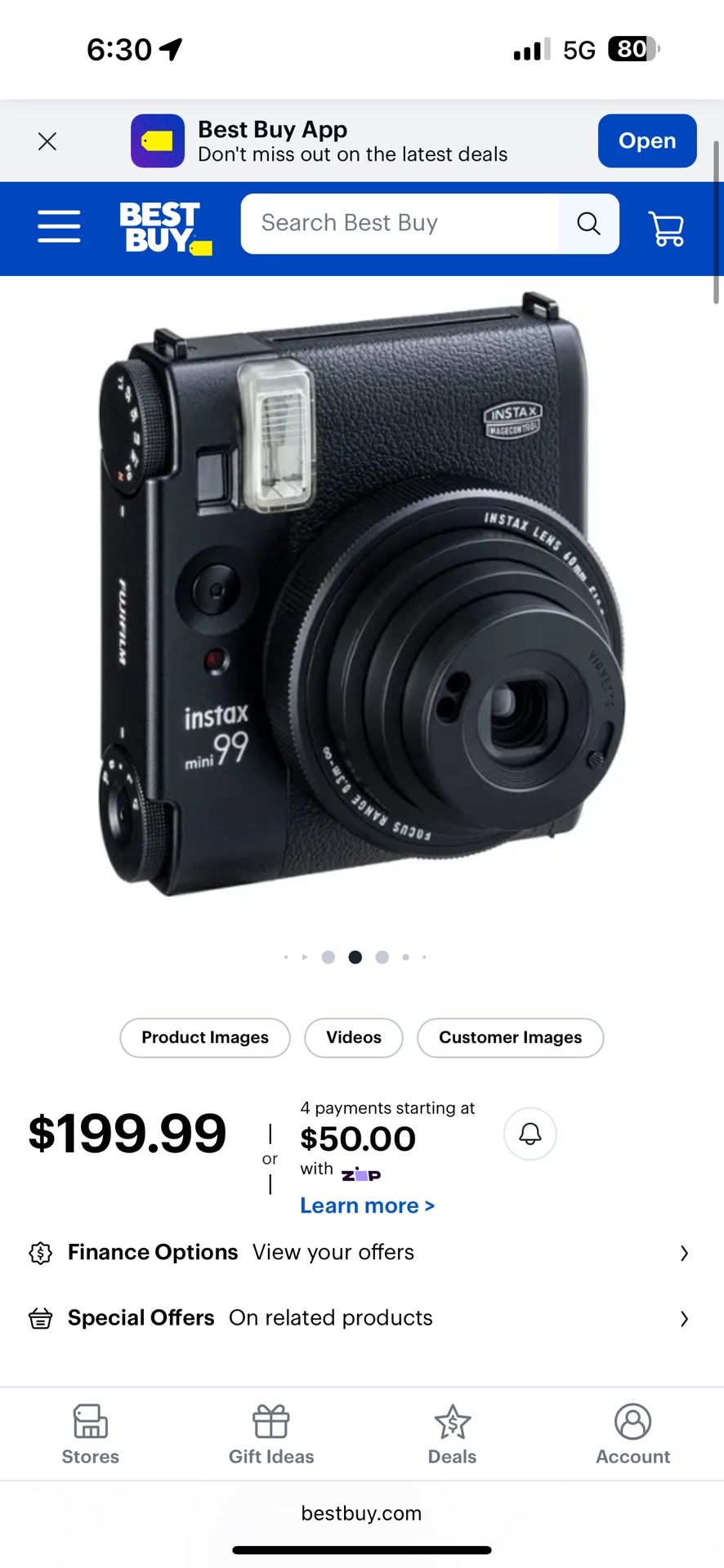Expand the Finance Options offers
724x1568 pixels.
pos(362,1252)
